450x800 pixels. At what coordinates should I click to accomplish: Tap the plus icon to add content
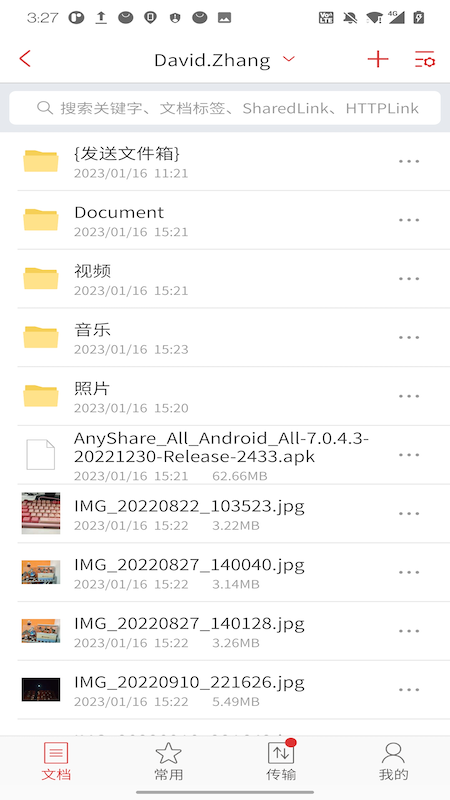click(x=378, y=59)
